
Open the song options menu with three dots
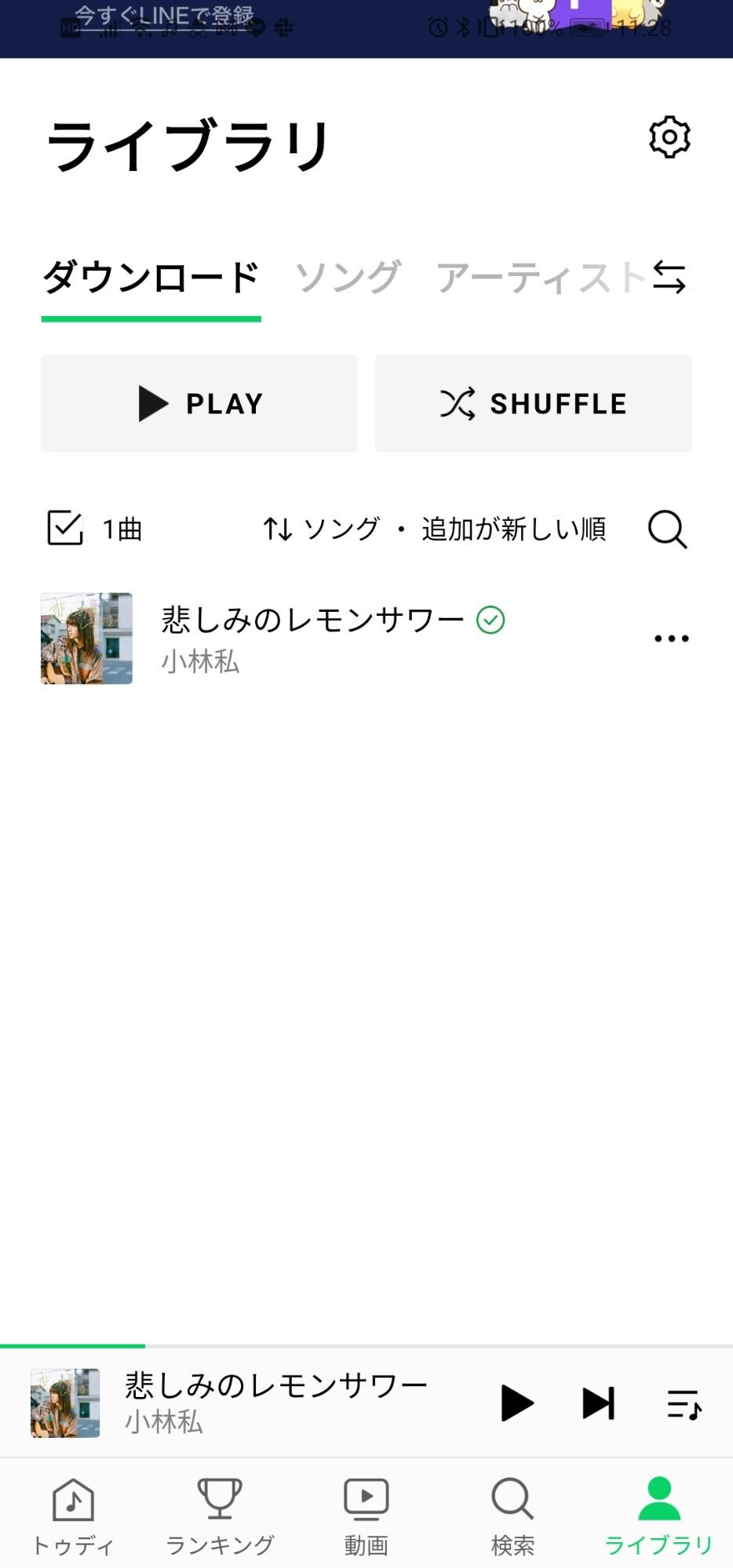pos(671,638)
